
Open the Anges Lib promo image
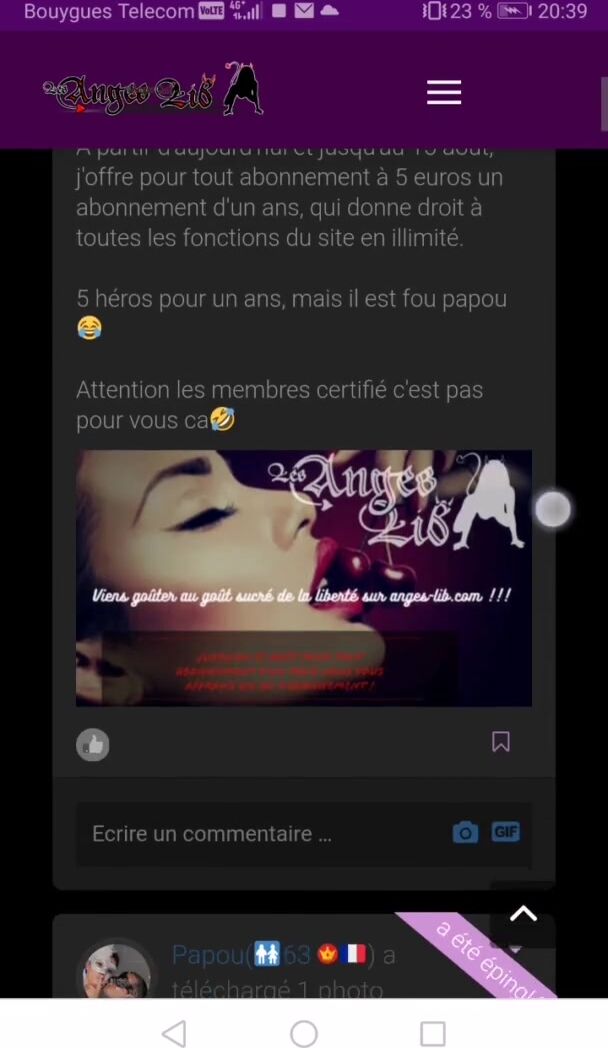pos(303,578)
